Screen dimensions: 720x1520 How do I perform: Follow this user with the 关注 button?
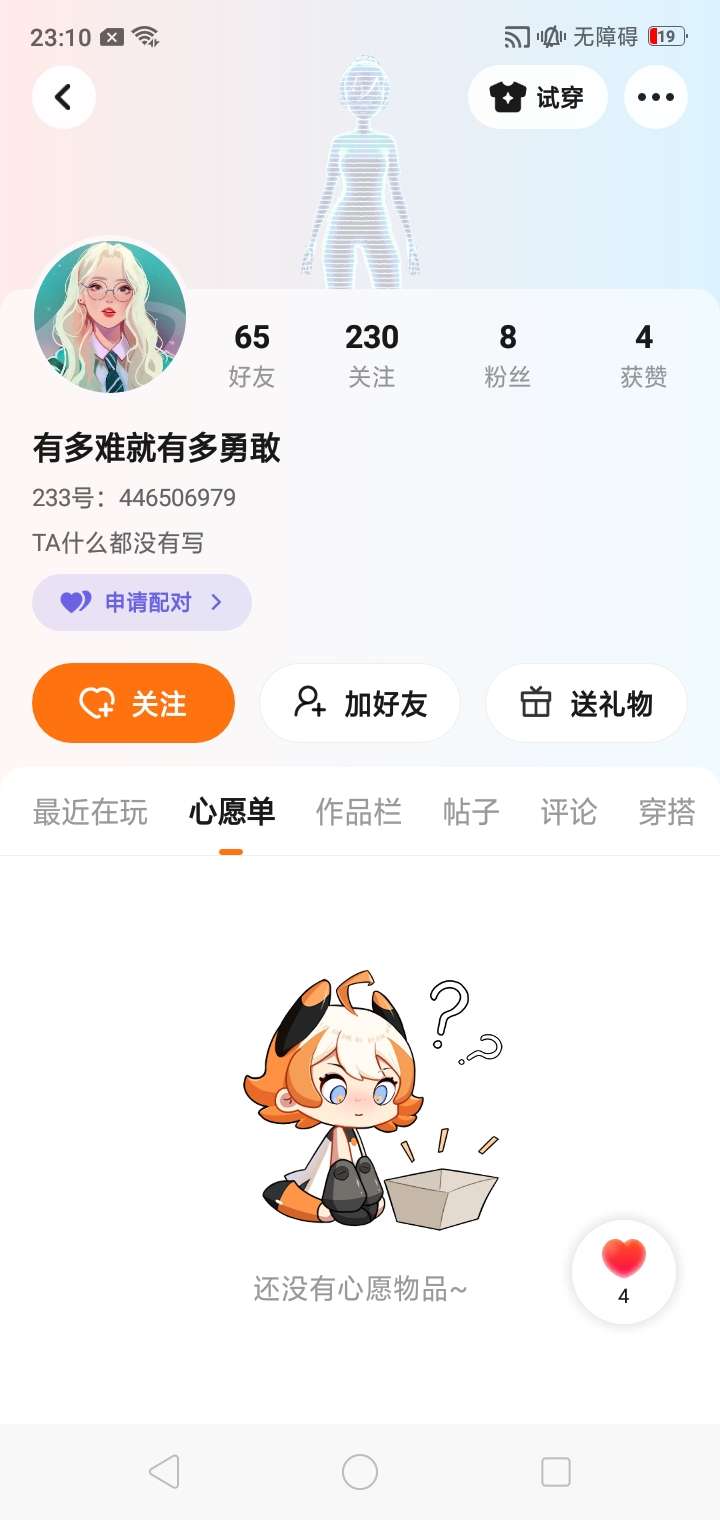click(x=133, y=703)
